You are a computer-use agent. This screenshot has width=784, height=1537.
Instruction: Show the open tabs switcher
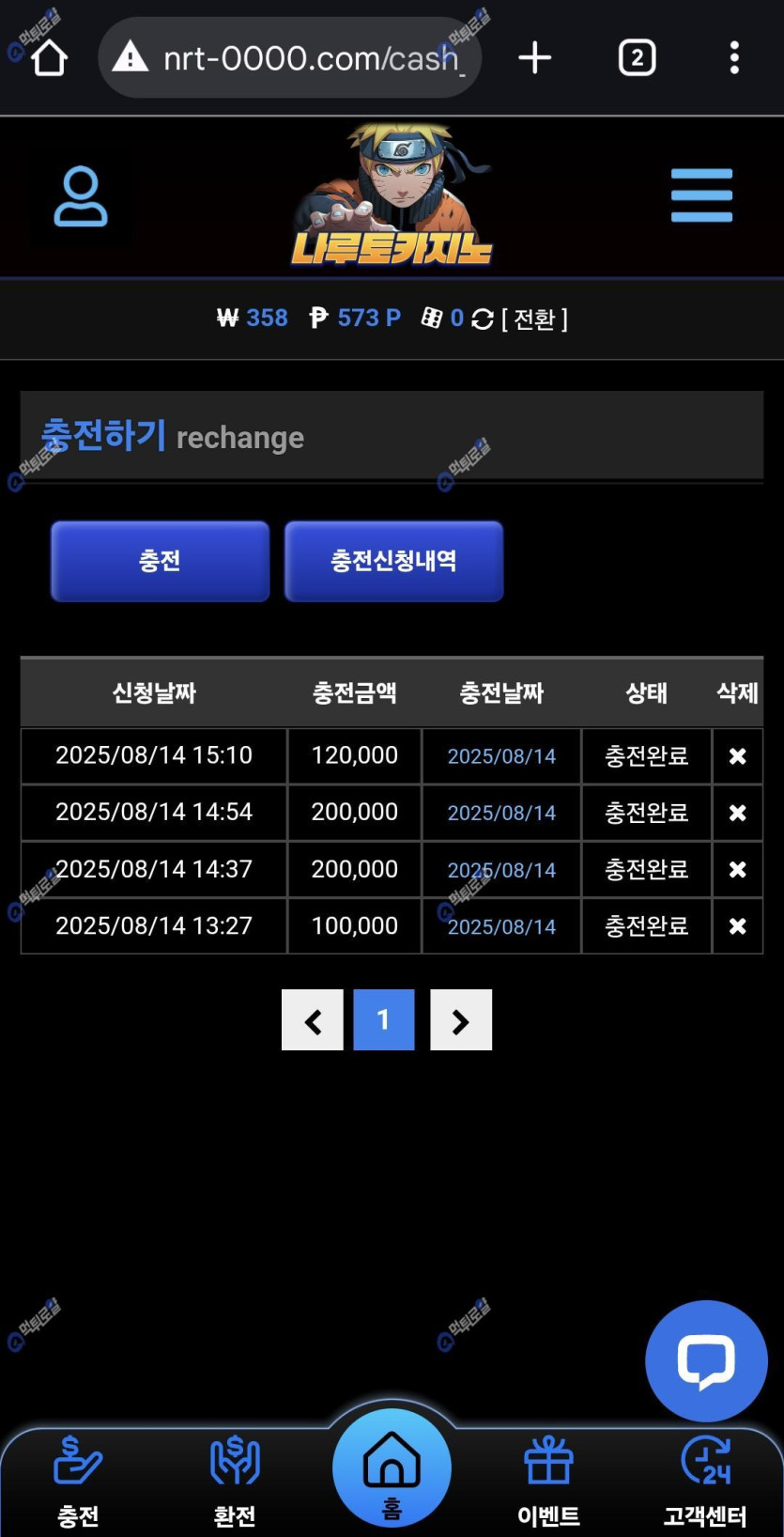[x=637, y=58]
